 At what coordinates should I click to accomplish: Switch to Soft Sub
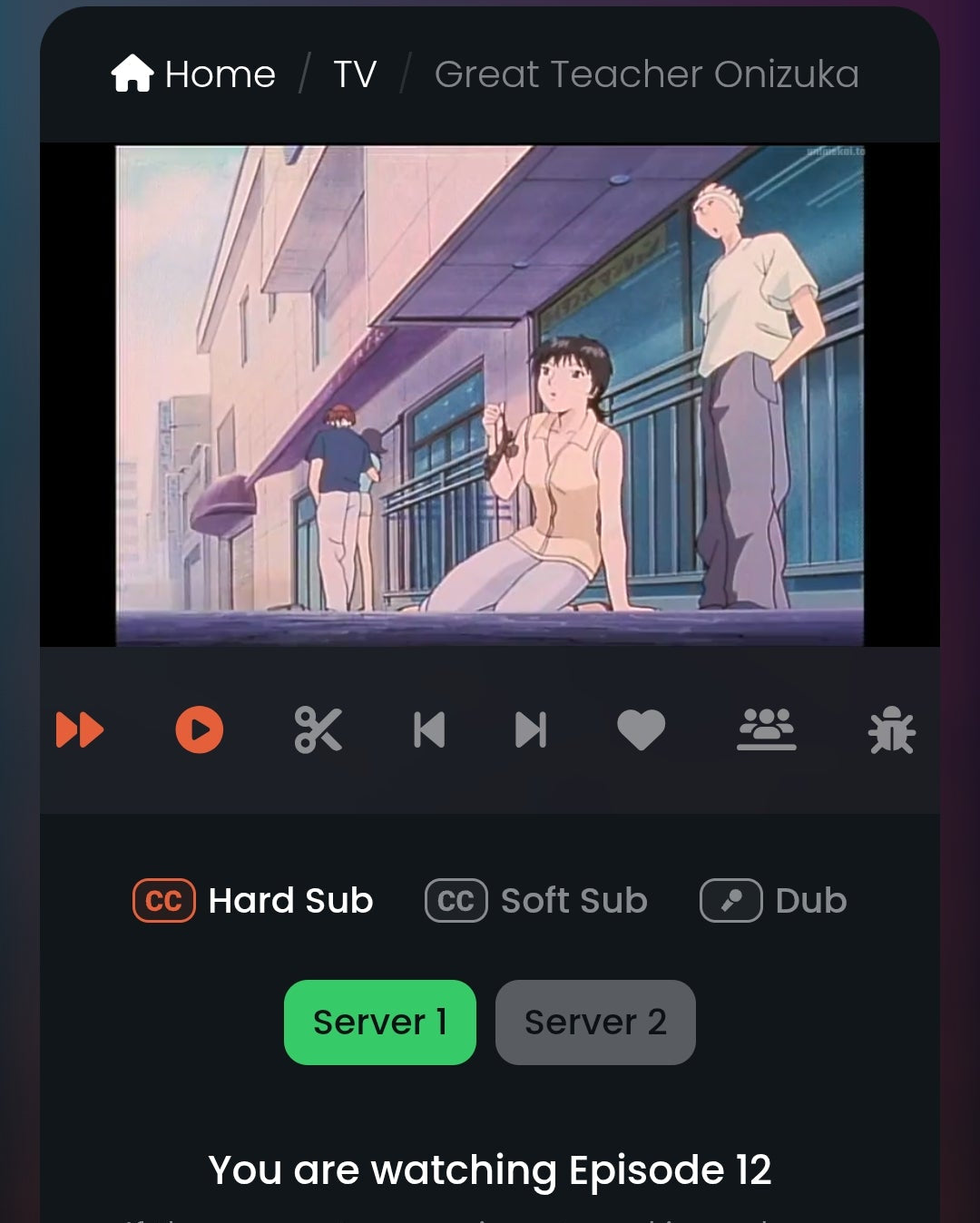[536, 901]
